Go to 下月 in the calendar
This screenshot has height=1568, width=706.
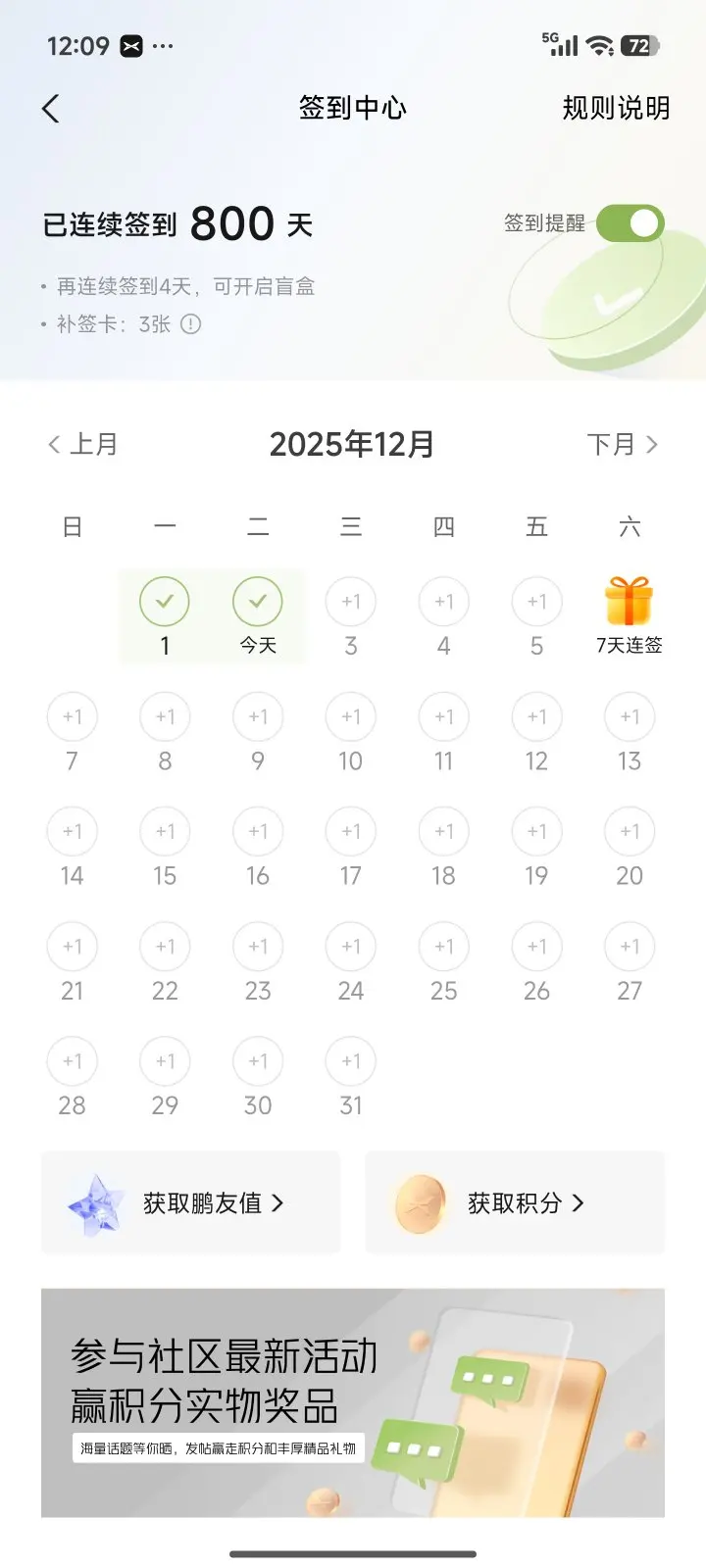coord(623,444)
